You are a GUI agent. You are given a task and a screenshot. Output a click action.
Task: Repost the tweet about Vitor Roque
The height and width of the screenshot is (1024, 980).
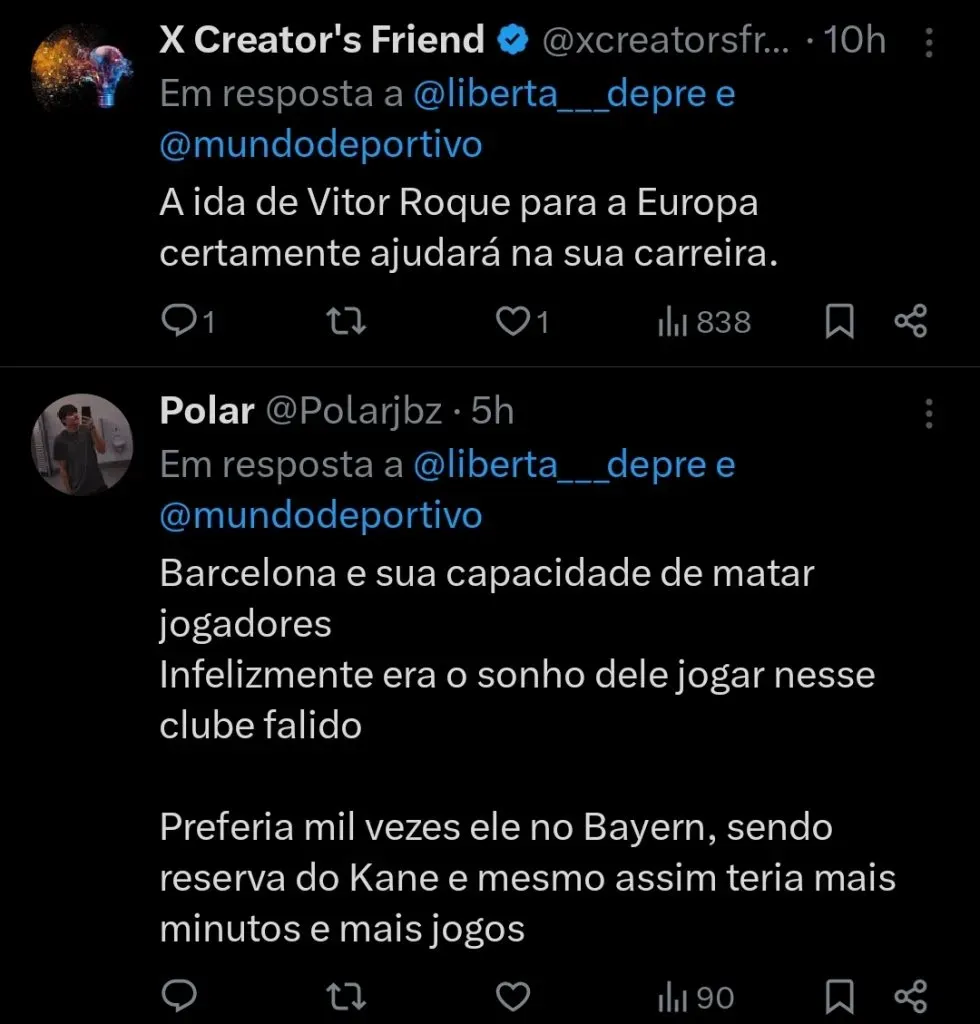pos(345,321)
